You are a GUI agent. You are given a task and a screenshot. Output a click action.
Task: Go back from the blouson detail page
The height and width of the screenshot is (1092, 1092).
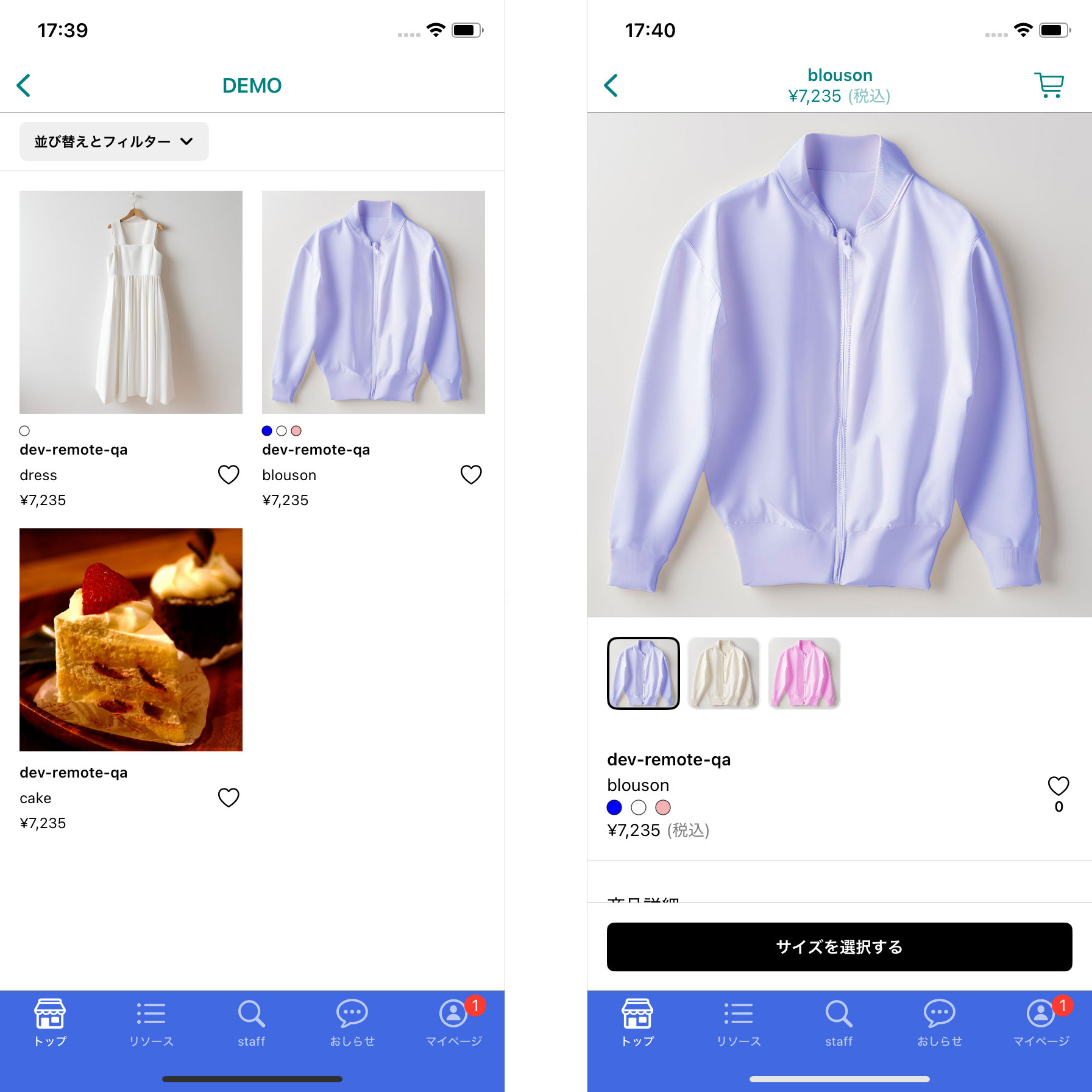point(611,85)
